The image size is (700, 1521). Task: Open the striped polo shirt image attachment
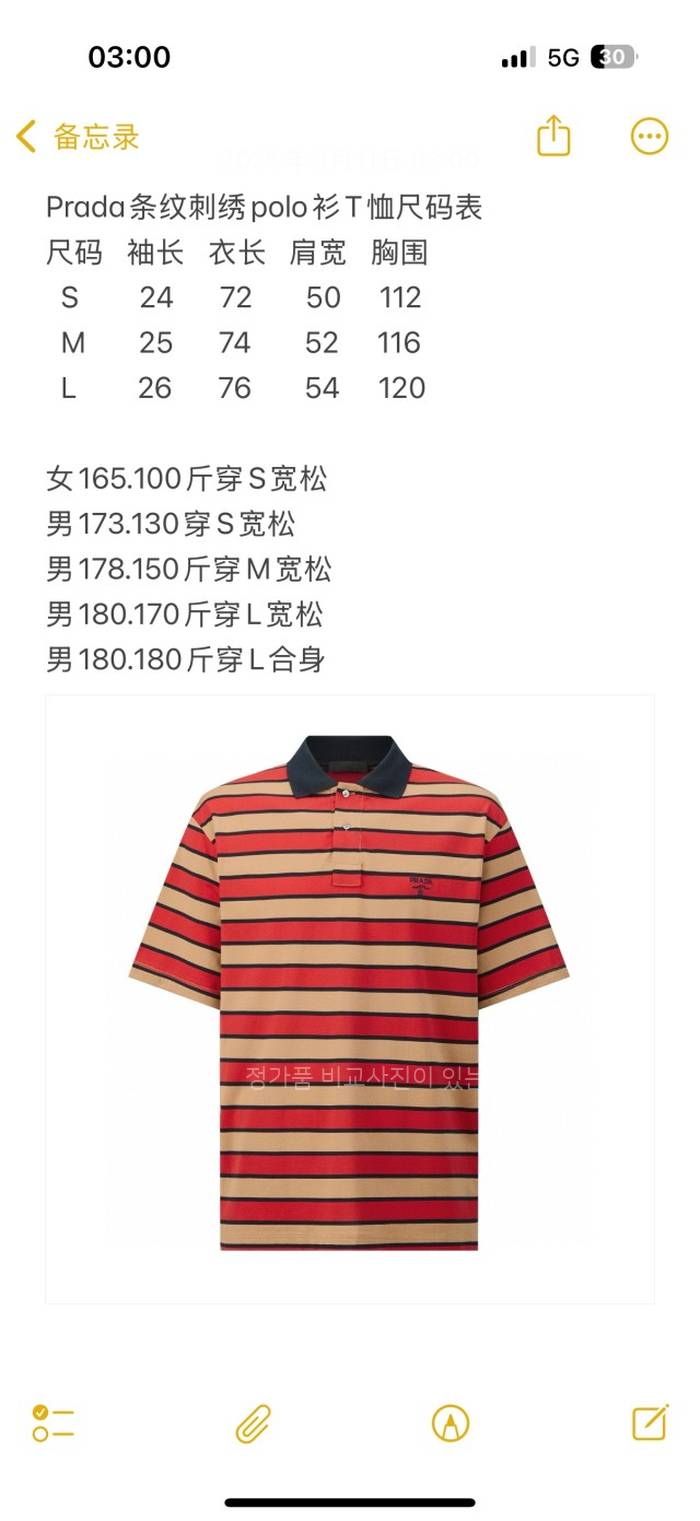[349, 998]
